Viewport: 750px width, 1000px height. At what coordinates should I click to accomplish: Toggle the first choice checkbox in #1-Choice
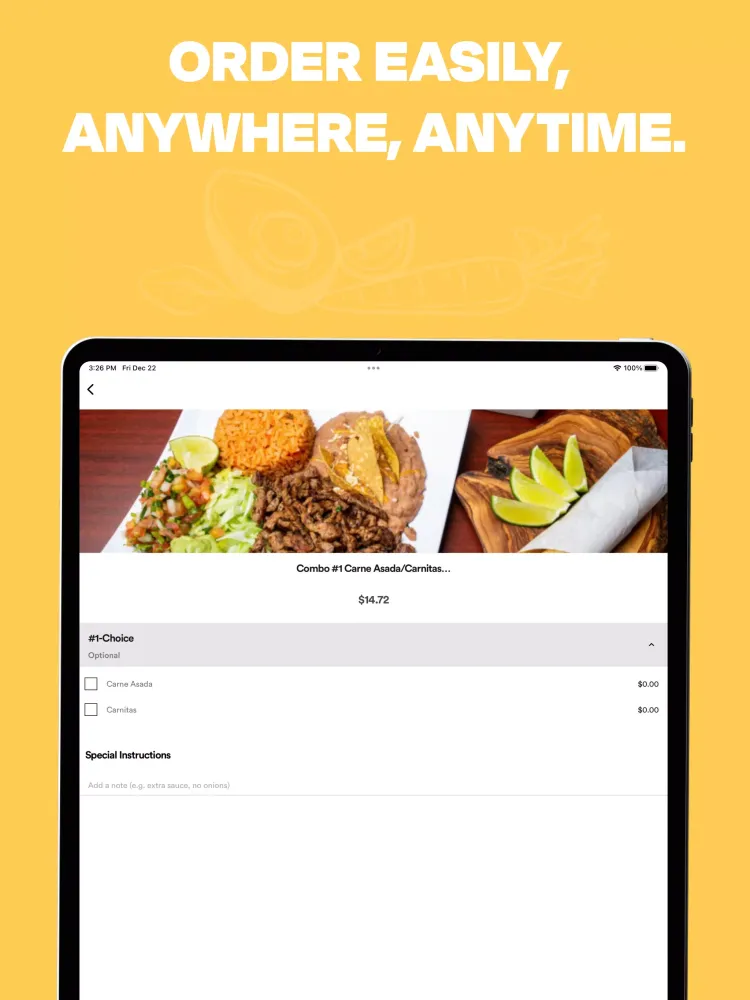point(89,684)
